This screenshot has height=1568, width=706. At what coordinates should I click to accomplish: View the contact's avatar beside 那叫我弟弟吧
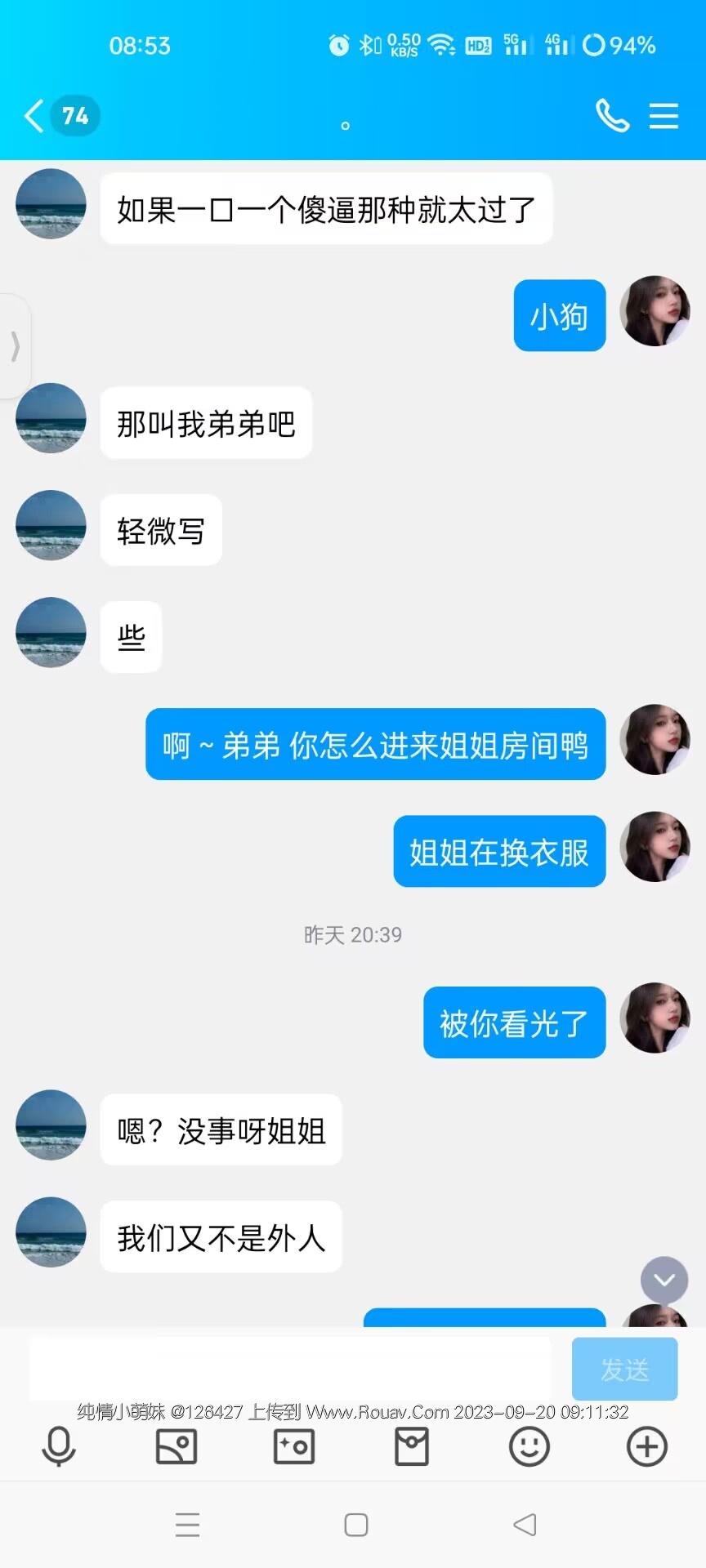[x=51, y=418]
